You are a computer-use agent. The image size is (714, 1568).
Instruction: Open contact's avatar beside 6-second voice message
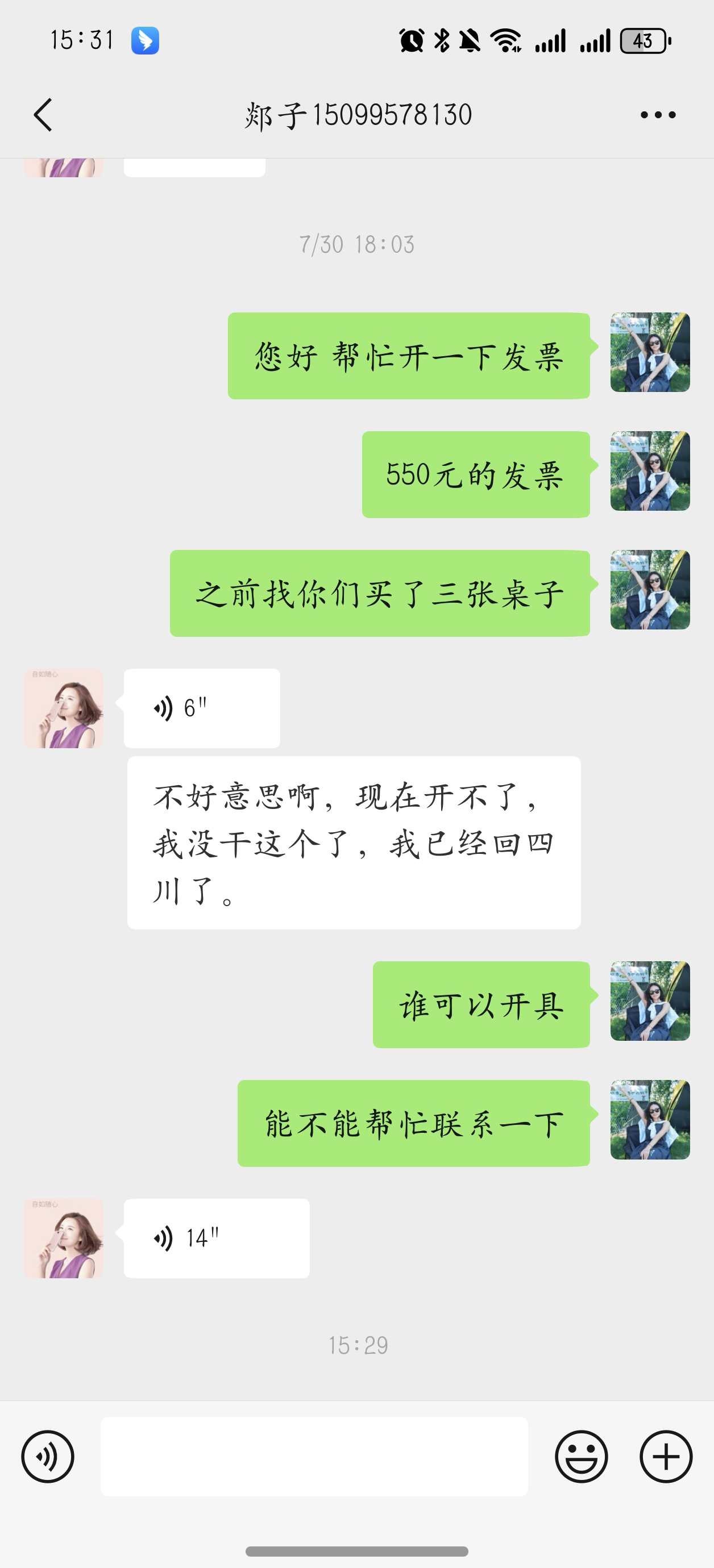click(63, 708)
